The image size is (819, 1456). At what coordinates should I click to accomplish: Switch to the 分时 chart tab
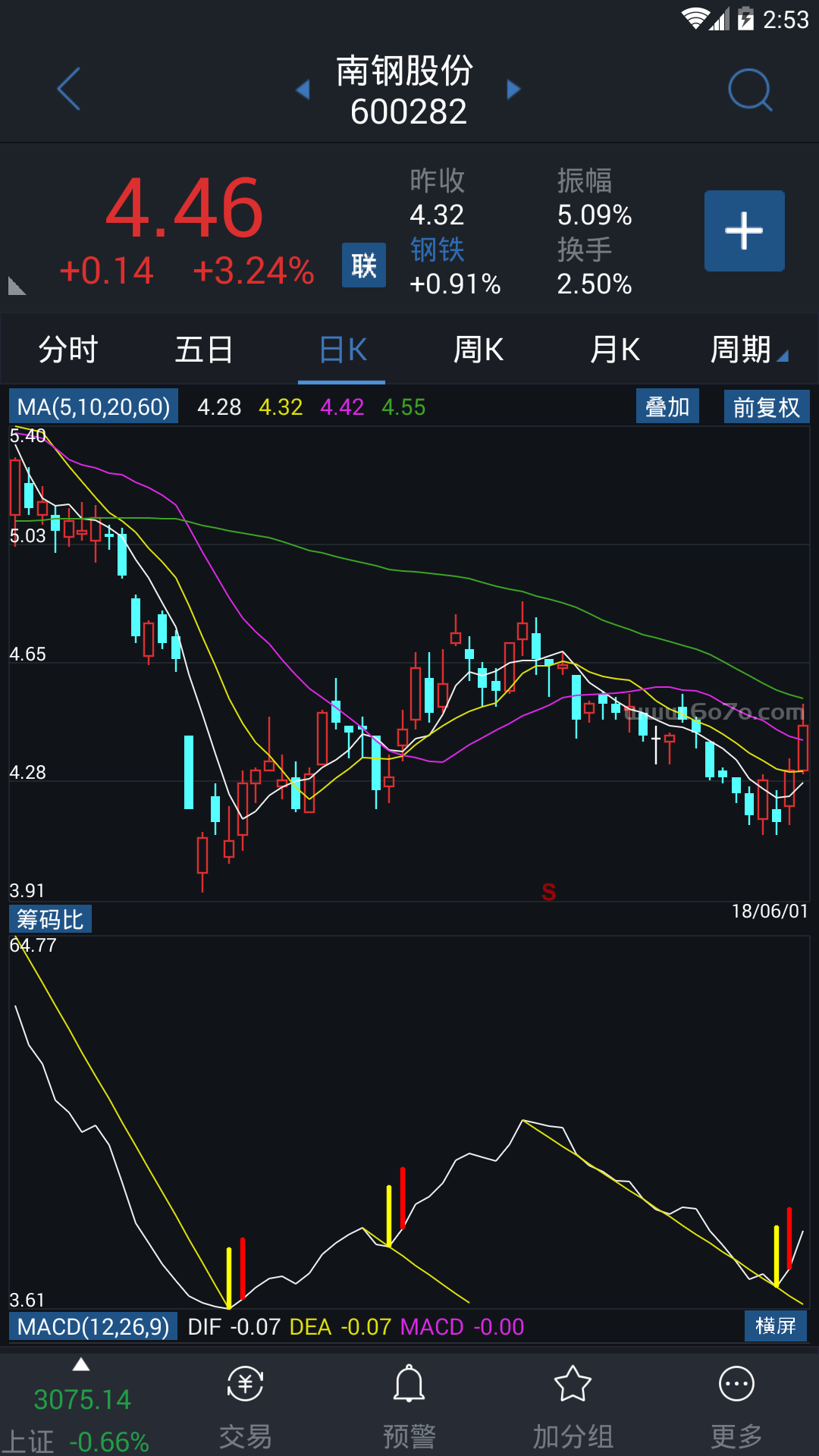point(68,350)
